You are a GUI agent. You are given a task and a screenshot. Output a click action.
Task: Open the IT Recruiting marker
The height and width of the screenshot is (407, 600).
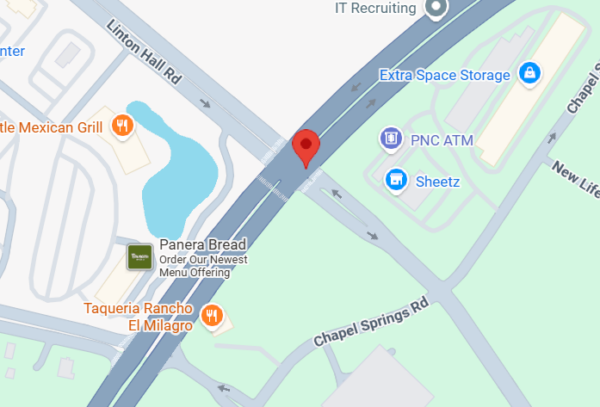click(x=434, y=8)
